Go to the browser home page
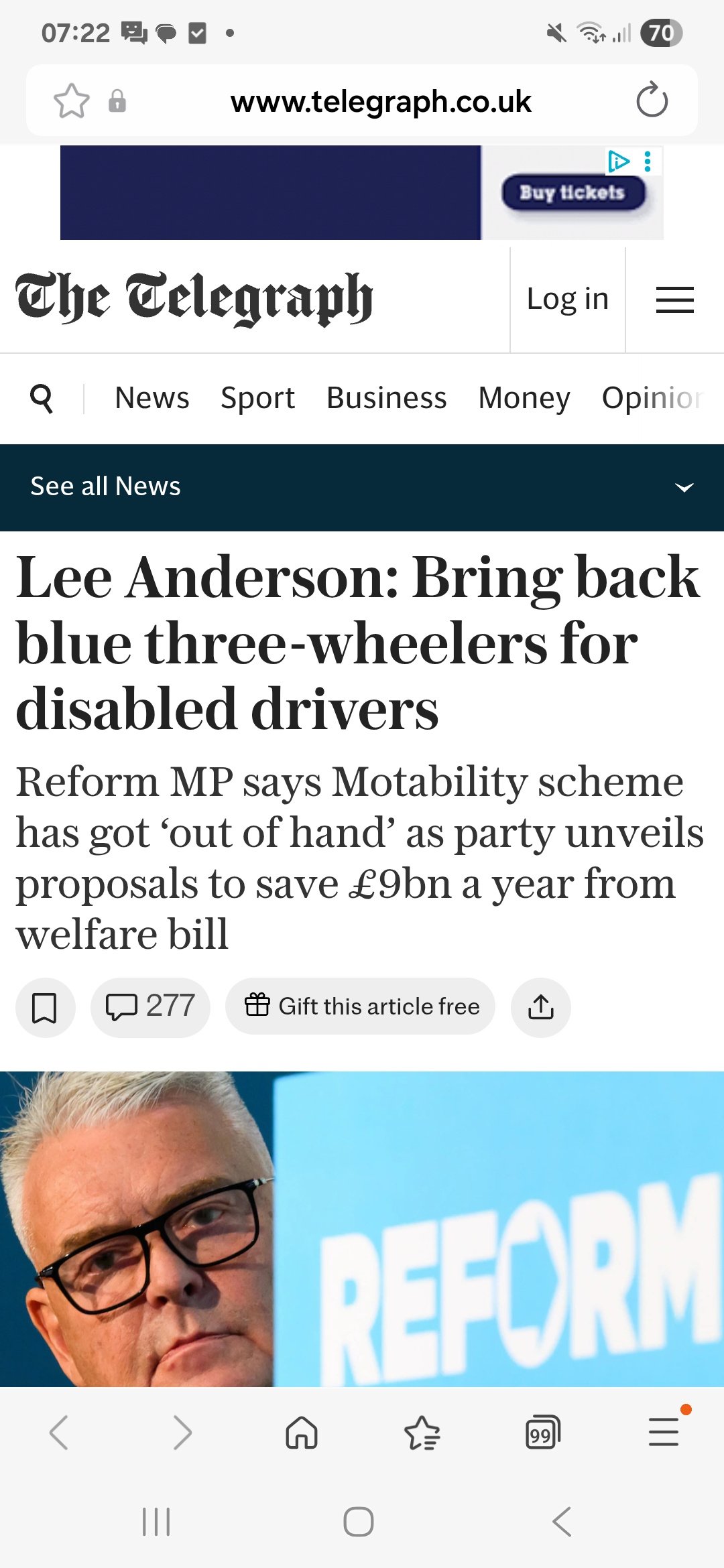 coord(301,1433)
